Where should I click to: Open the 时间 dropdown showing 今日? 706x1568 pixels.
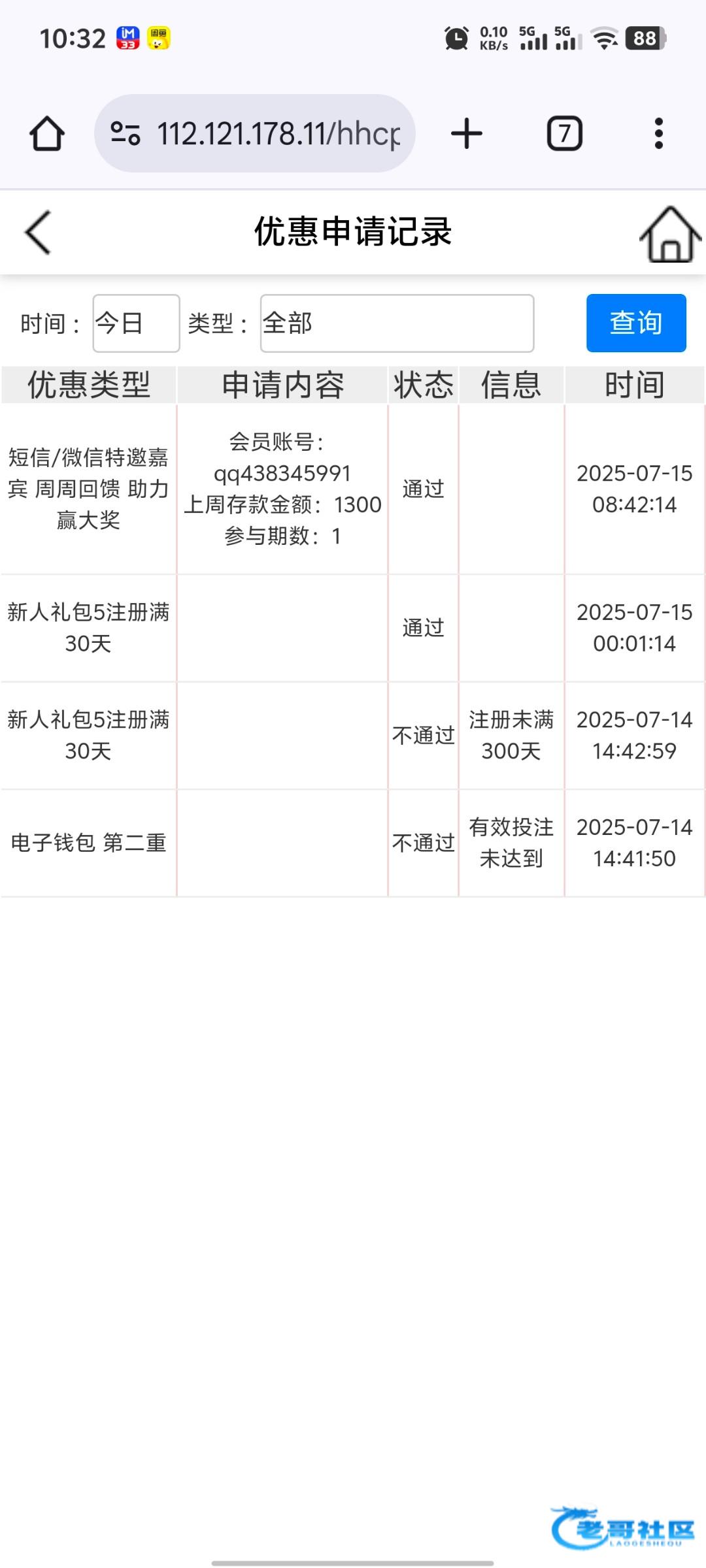pyautogui.click(x=136, y=323)
